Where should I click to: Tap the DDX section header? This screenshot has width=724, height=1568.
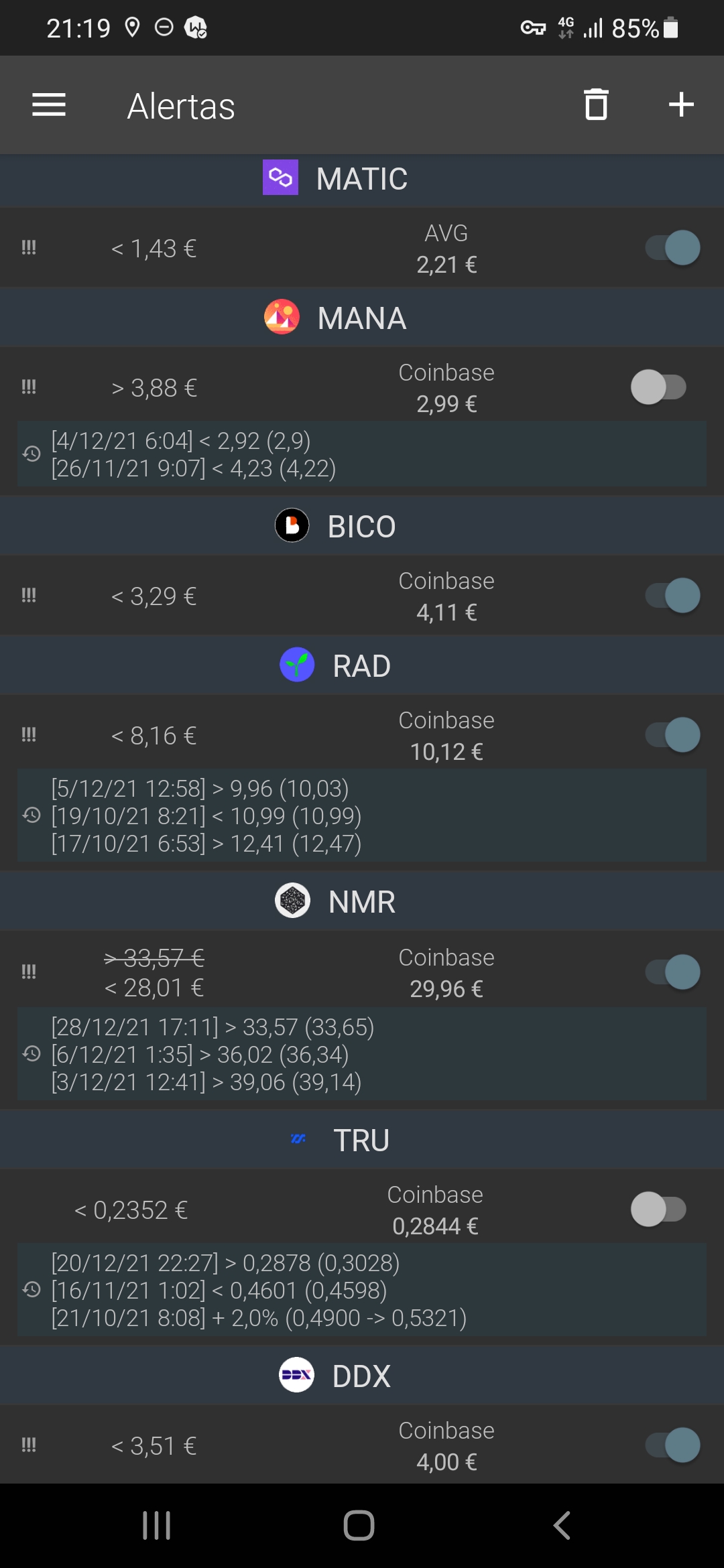tap(362, 1375)
